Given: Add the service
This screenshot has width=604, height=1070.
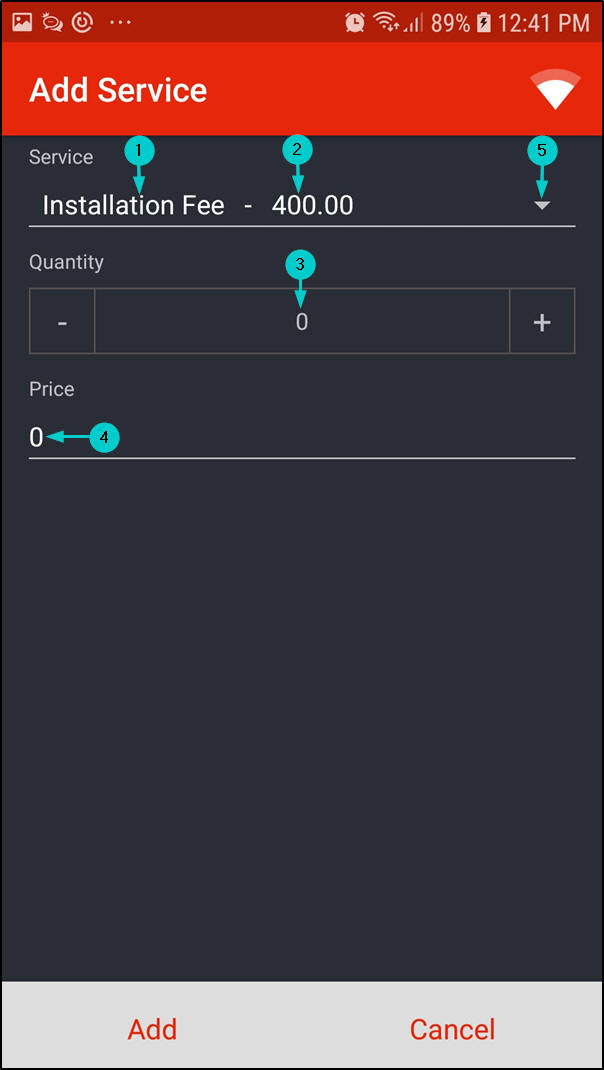Looking at the screenshot, I should point(152,1029).
